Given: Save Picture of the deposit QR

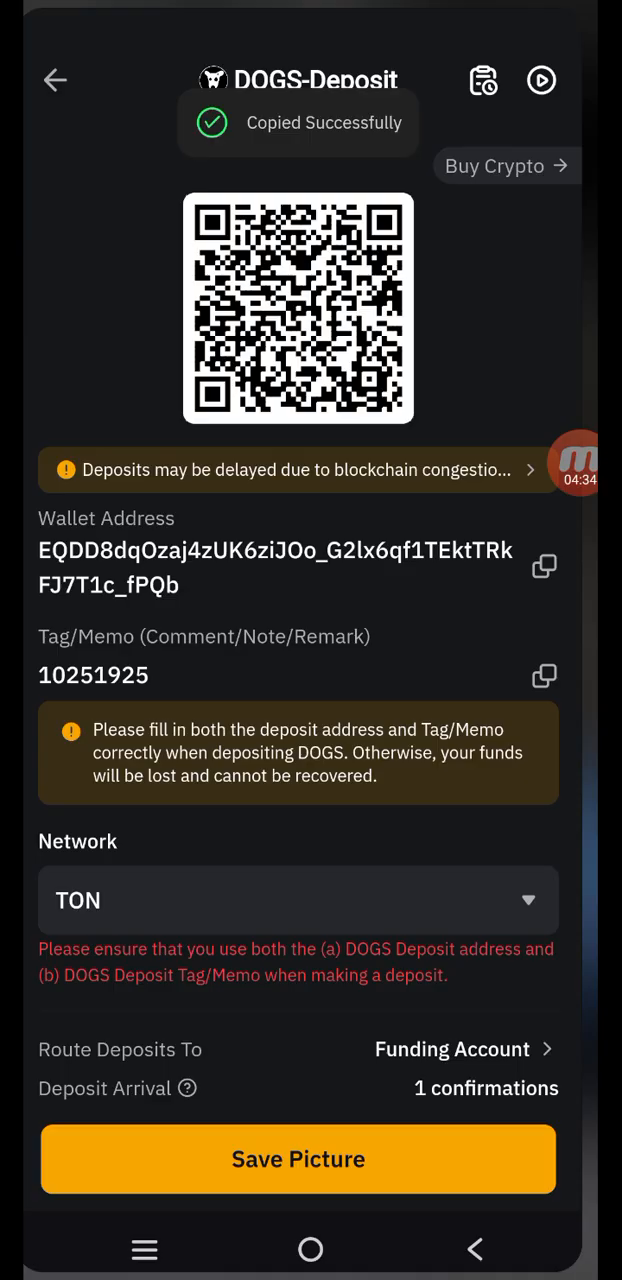Looking at the screenshot, I should pyautogui.click(x=298, y=1159).
